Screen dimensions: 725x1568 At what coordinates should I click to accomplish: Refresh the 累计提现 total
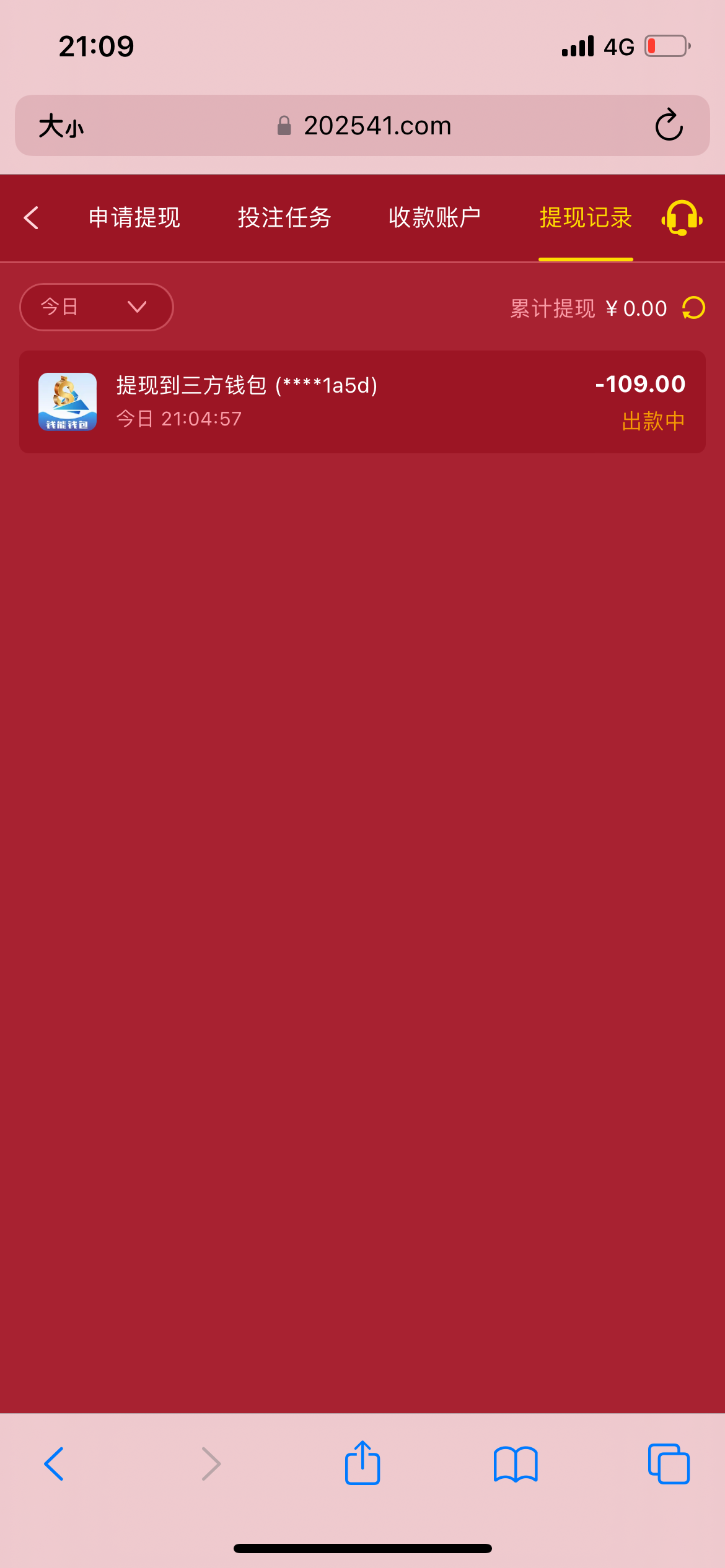pyautogui.click(x=694, y=308)
